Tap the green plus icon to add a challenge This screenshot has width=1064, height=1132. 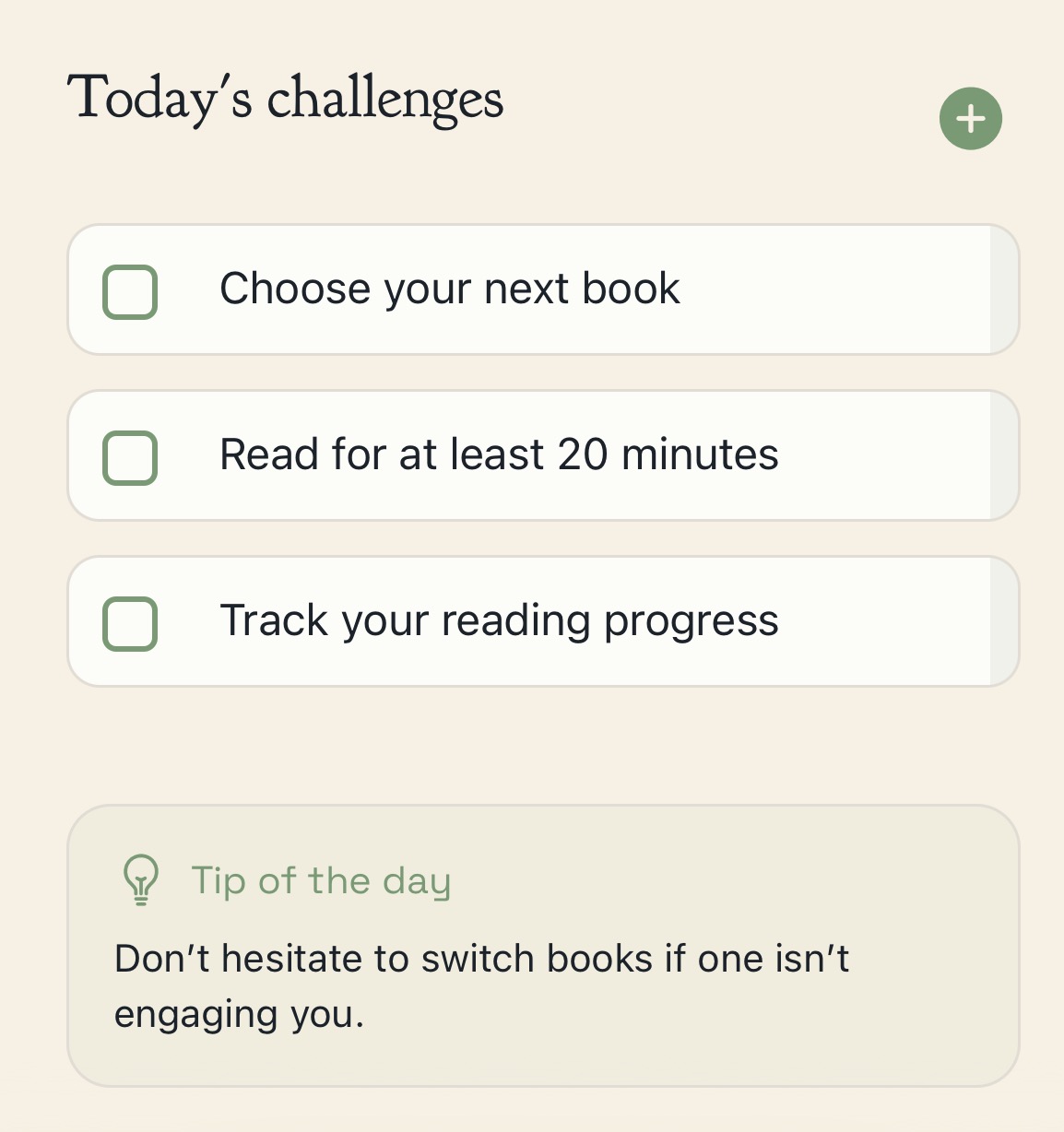pyautogui.click(x=970, y=118)
